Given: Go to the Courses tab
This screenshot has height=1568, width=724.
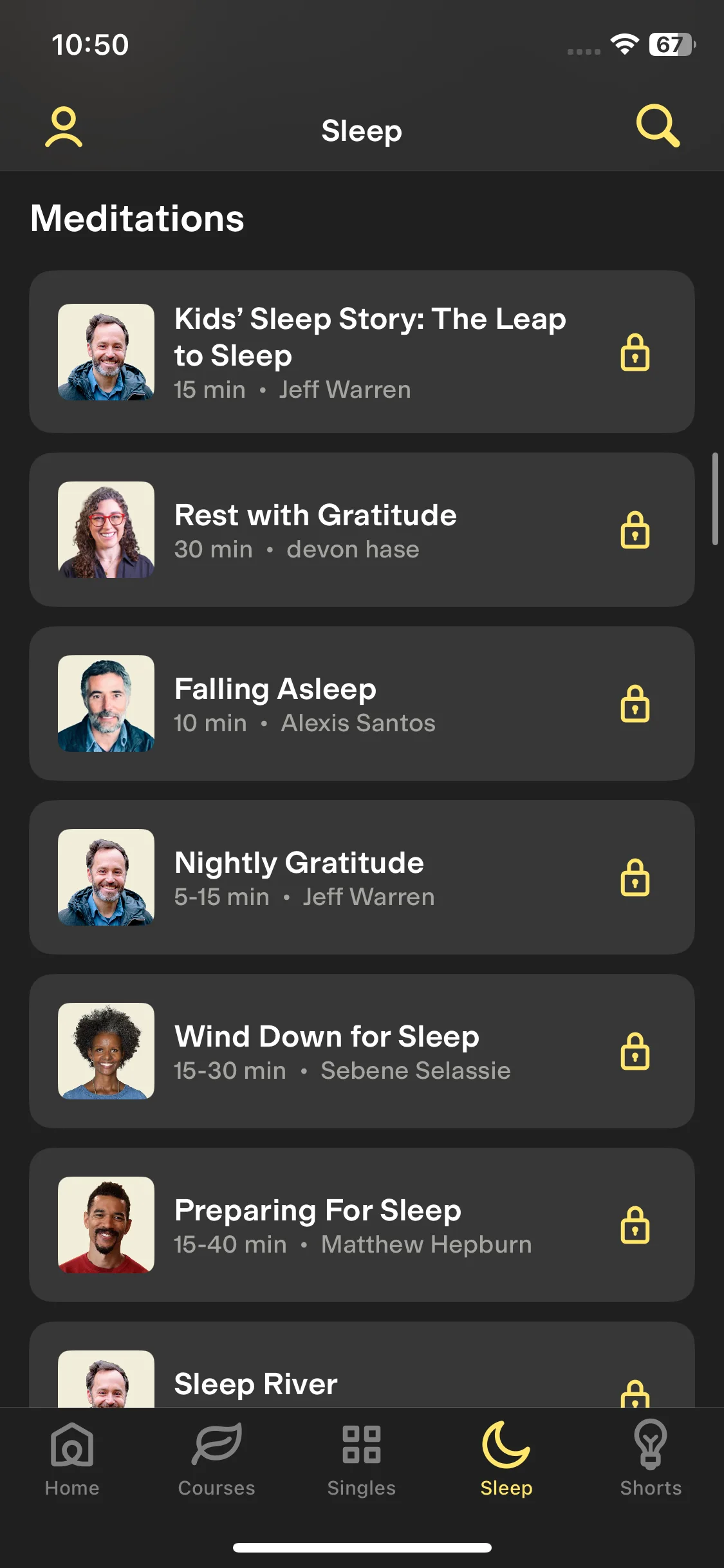Looking at the screenshot, I should click(x=217, y=1460).
